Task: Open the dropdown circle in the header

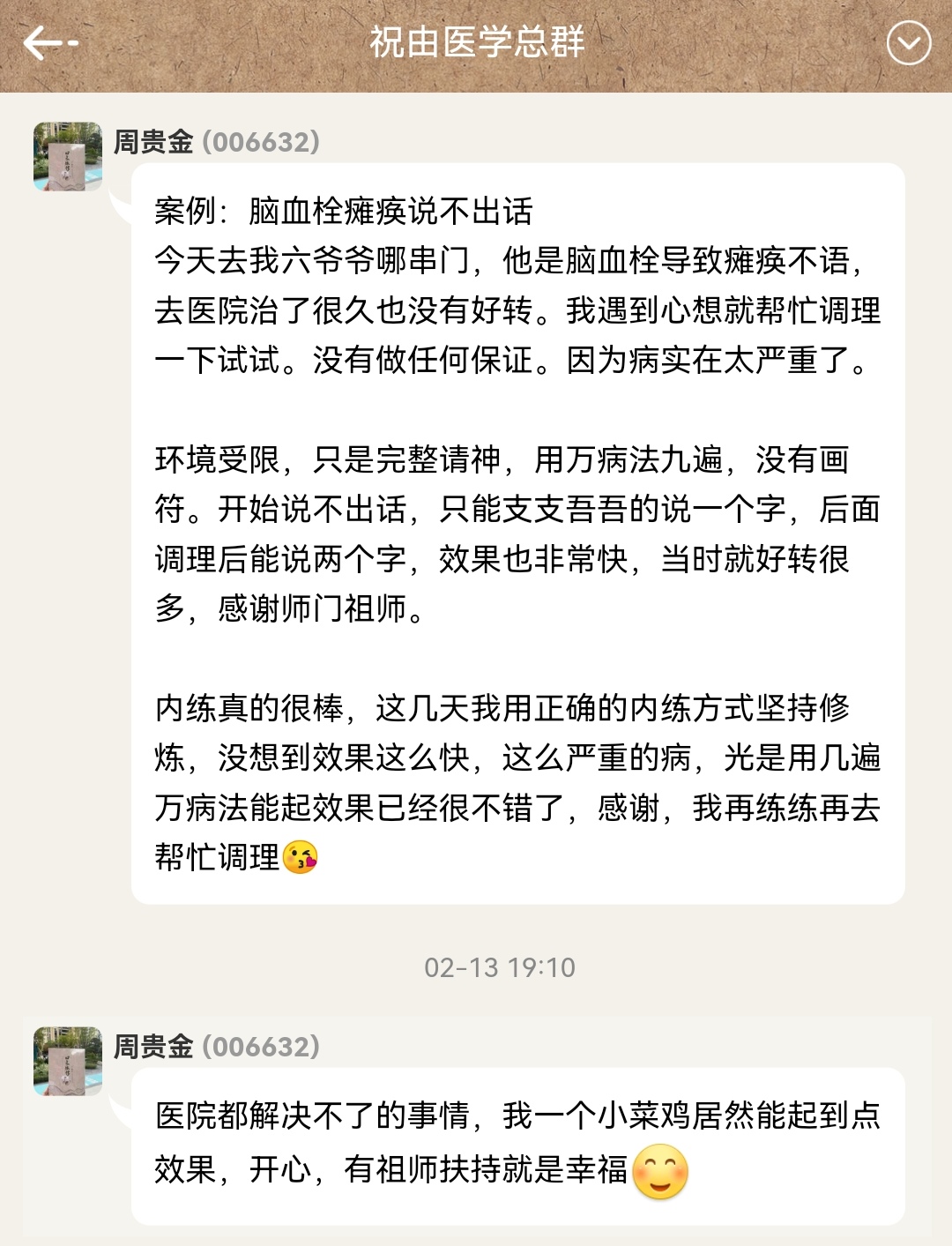Action: click(x=908, y=43)
